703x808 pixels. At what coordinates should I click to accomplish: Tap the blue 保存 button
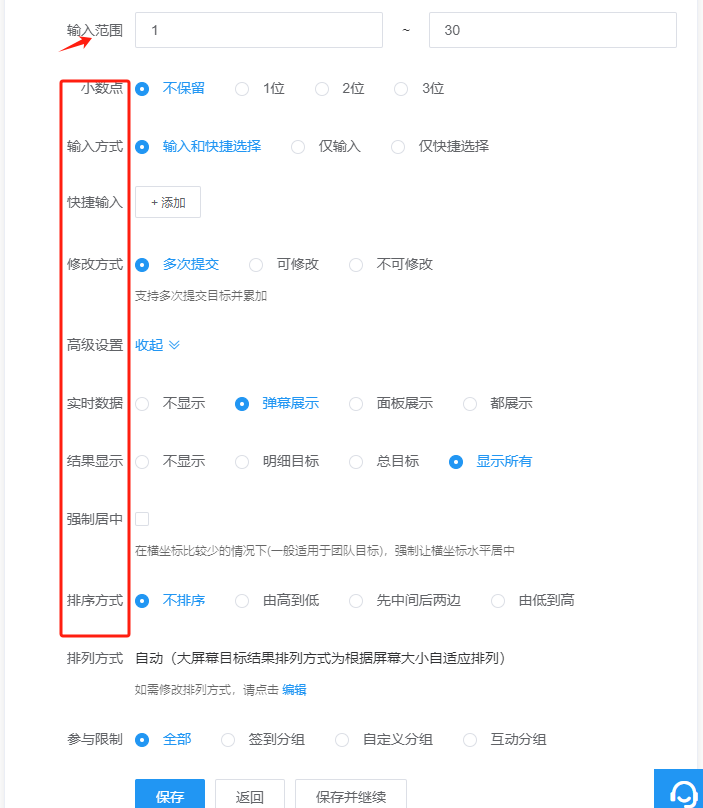point(170,796)
